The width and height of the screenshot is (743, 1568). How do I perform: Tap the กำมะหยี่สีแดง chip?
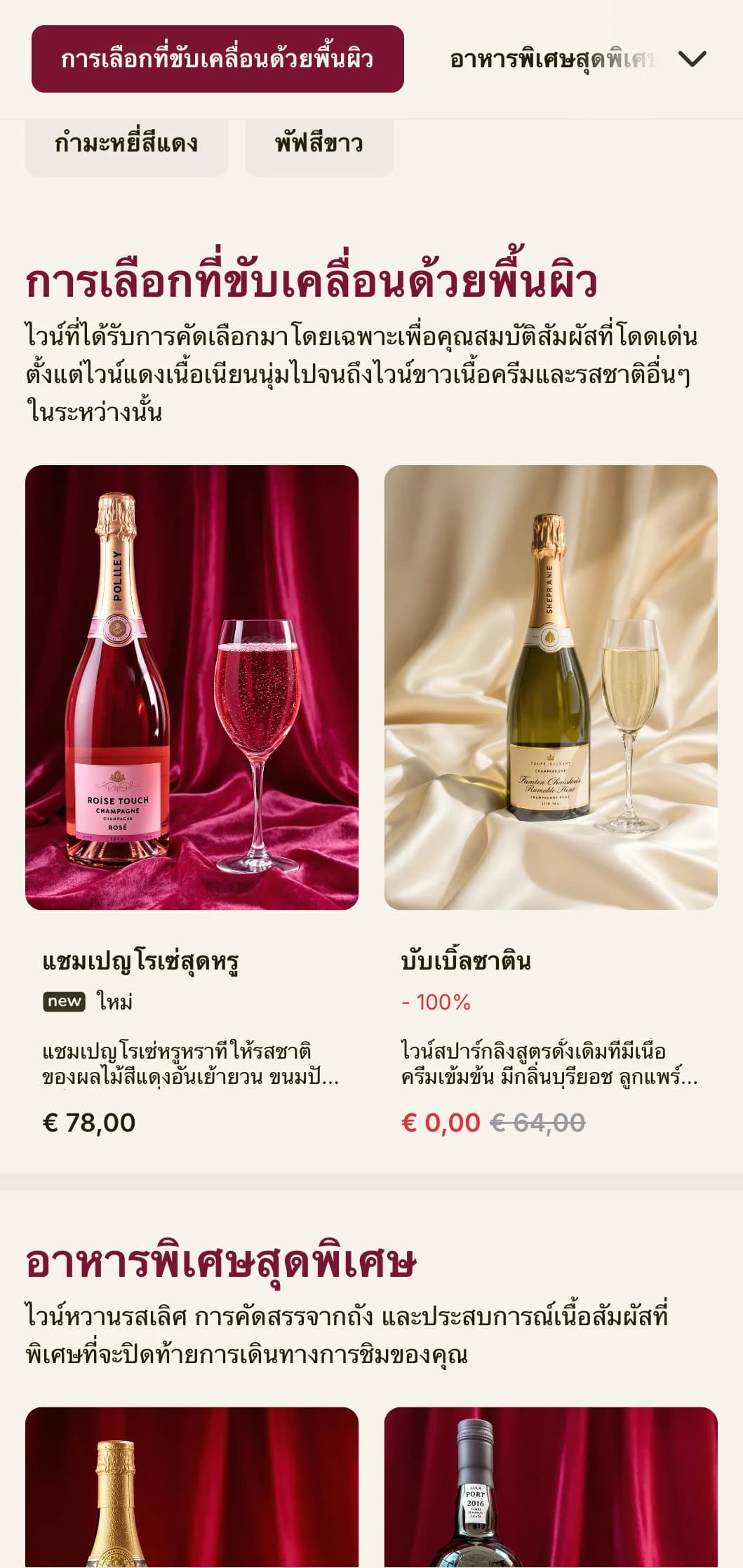click(126, 144)
